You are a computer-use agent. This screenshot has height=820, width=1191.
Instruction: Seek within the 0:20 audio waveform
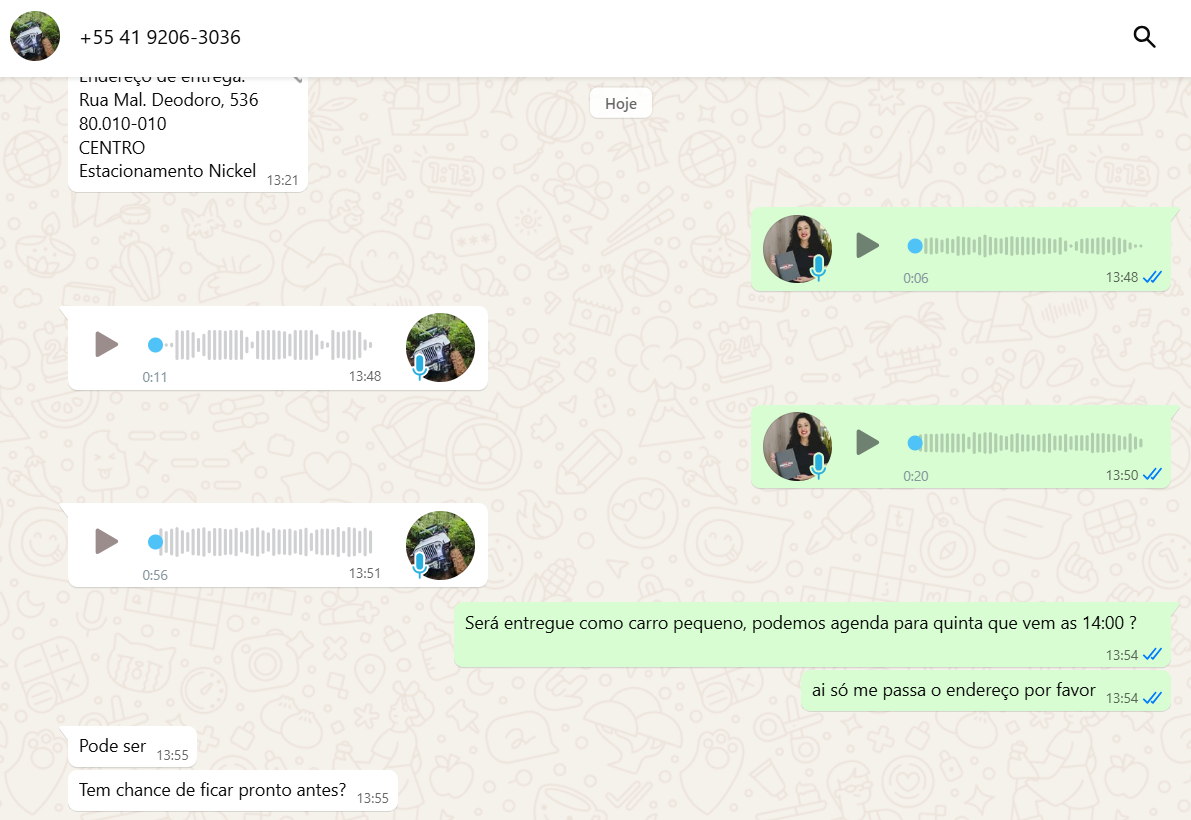click(x=1030, y=443)
